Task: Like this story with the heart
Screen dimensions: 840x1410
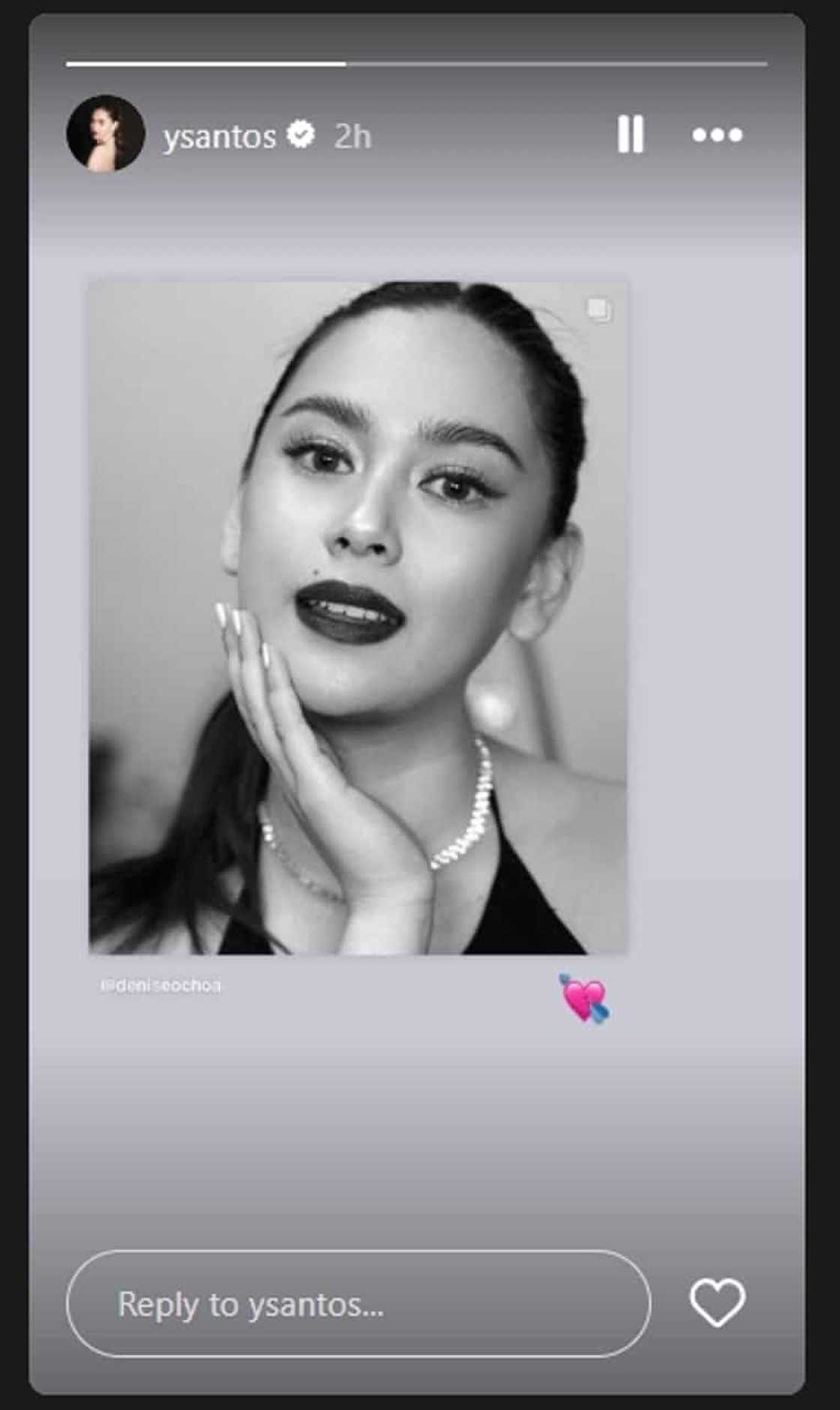Action: click(717, 1303)
